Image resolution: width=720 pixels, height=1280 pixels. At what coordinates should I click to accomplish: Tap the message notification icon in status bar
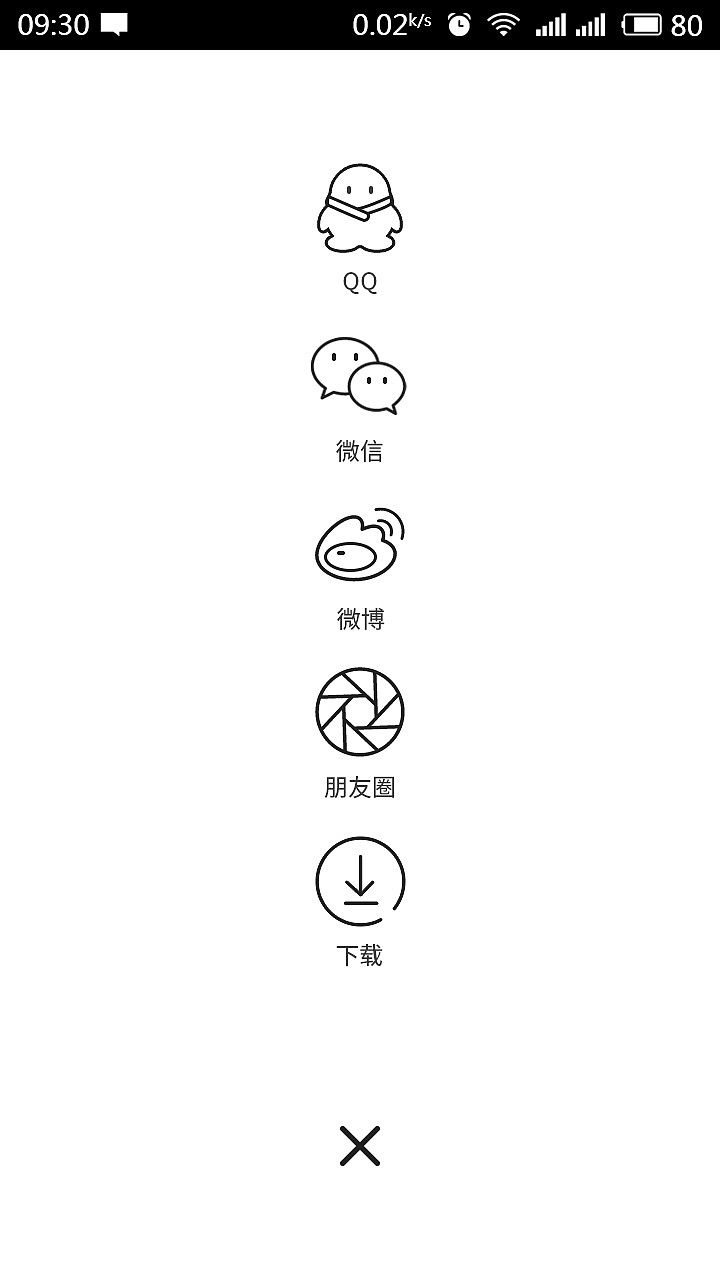click(115, 22)
